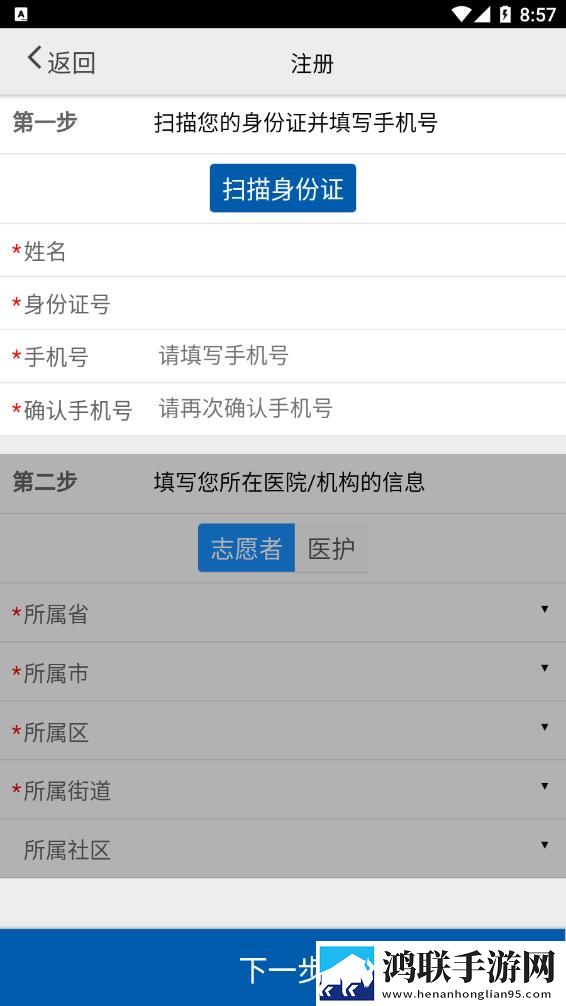
Task: Select the 请再次确认手机号 field
Action: coord(356,409)
